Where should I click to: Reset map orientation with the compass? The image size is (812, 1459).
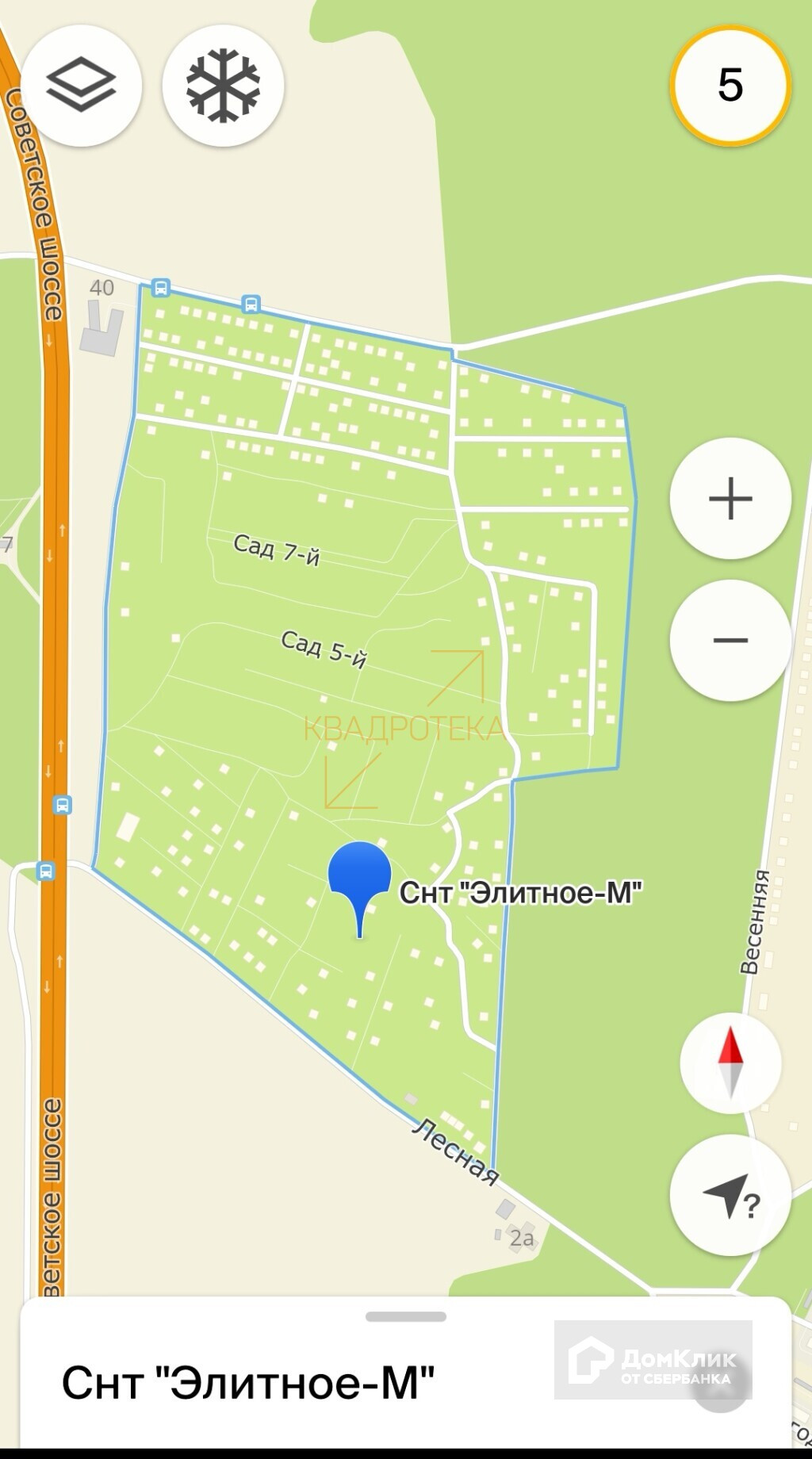[x=730, y=1063]
